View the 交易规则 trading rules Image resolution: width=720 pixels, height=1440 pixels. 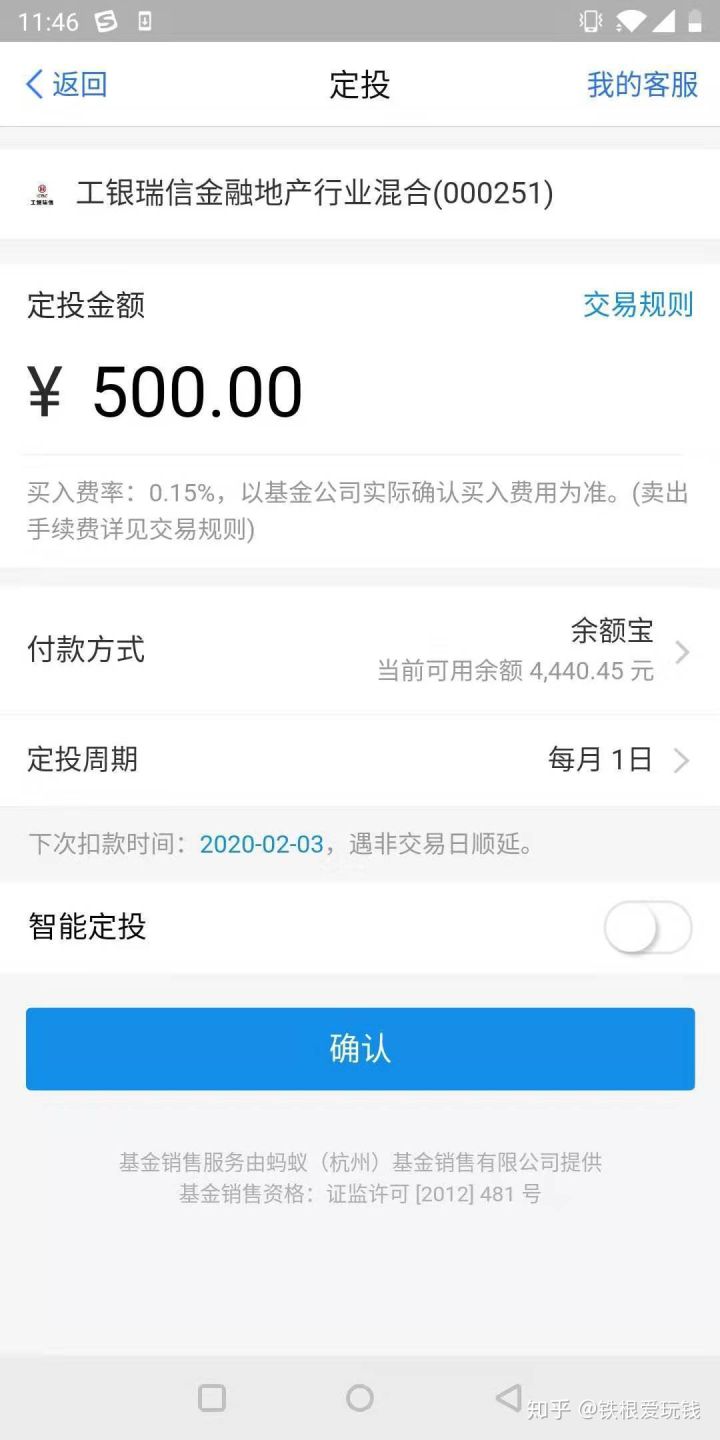point(638,305)
